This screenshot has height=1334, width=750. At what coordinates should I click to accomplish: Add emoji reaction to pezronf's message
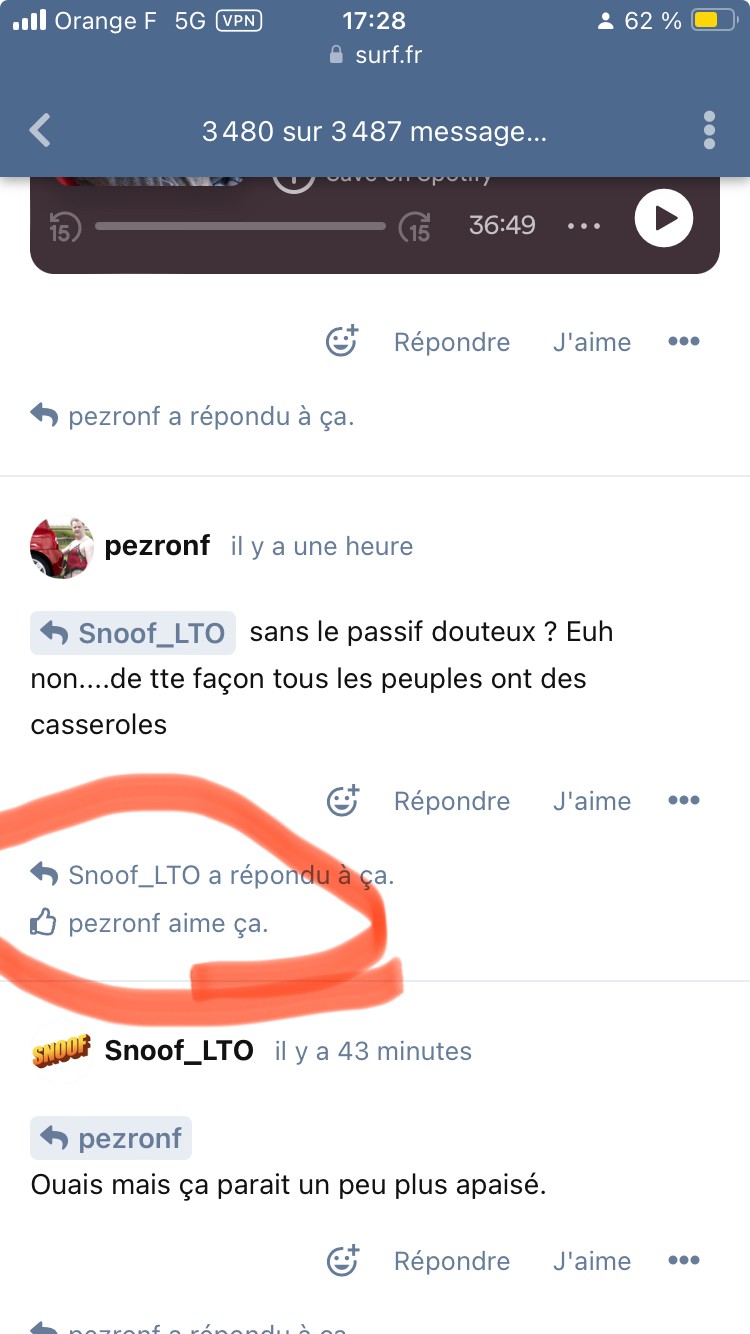[x=343, y=799]
